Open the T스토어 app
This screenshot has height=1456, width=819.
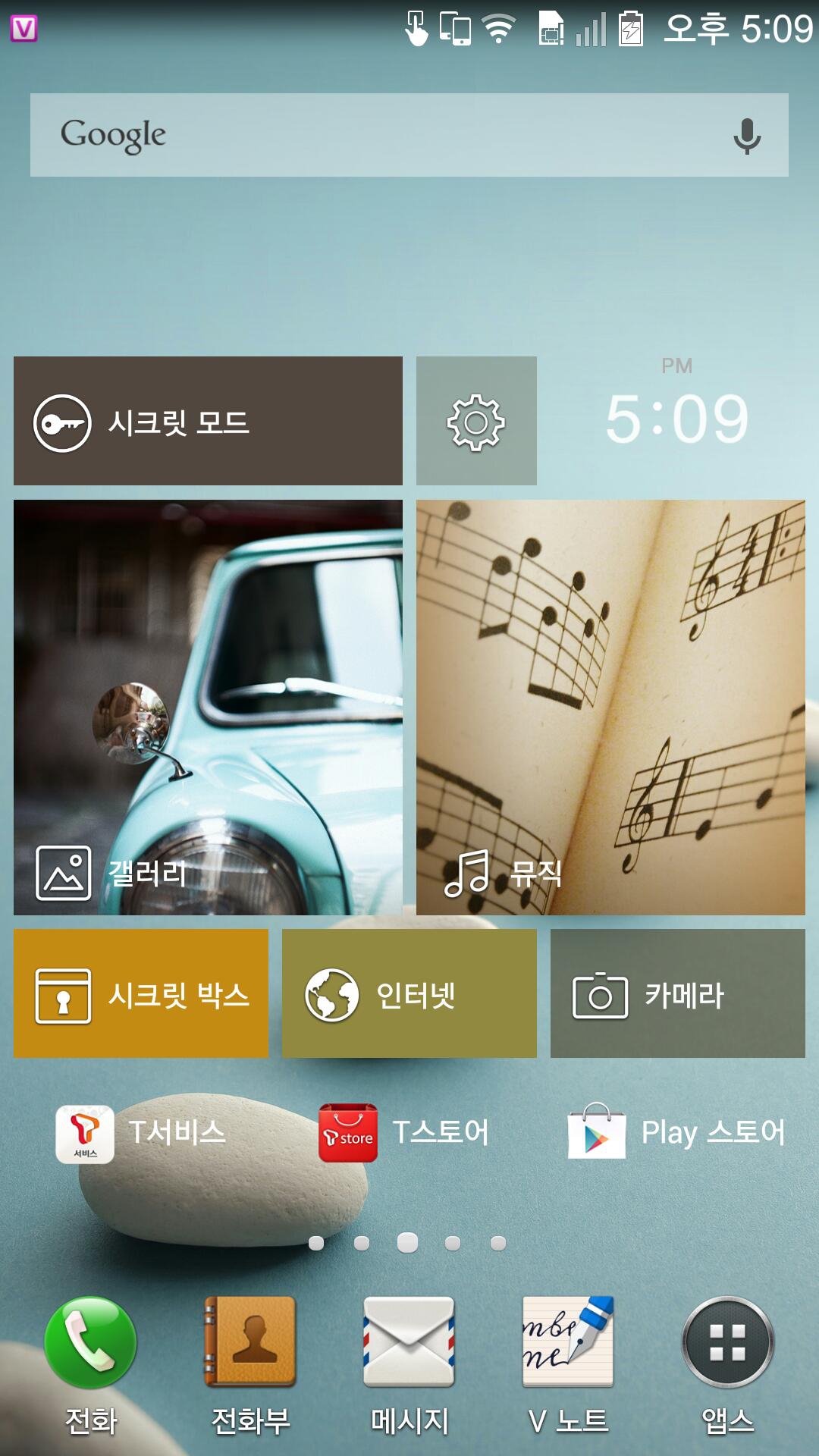(404, 1133)
